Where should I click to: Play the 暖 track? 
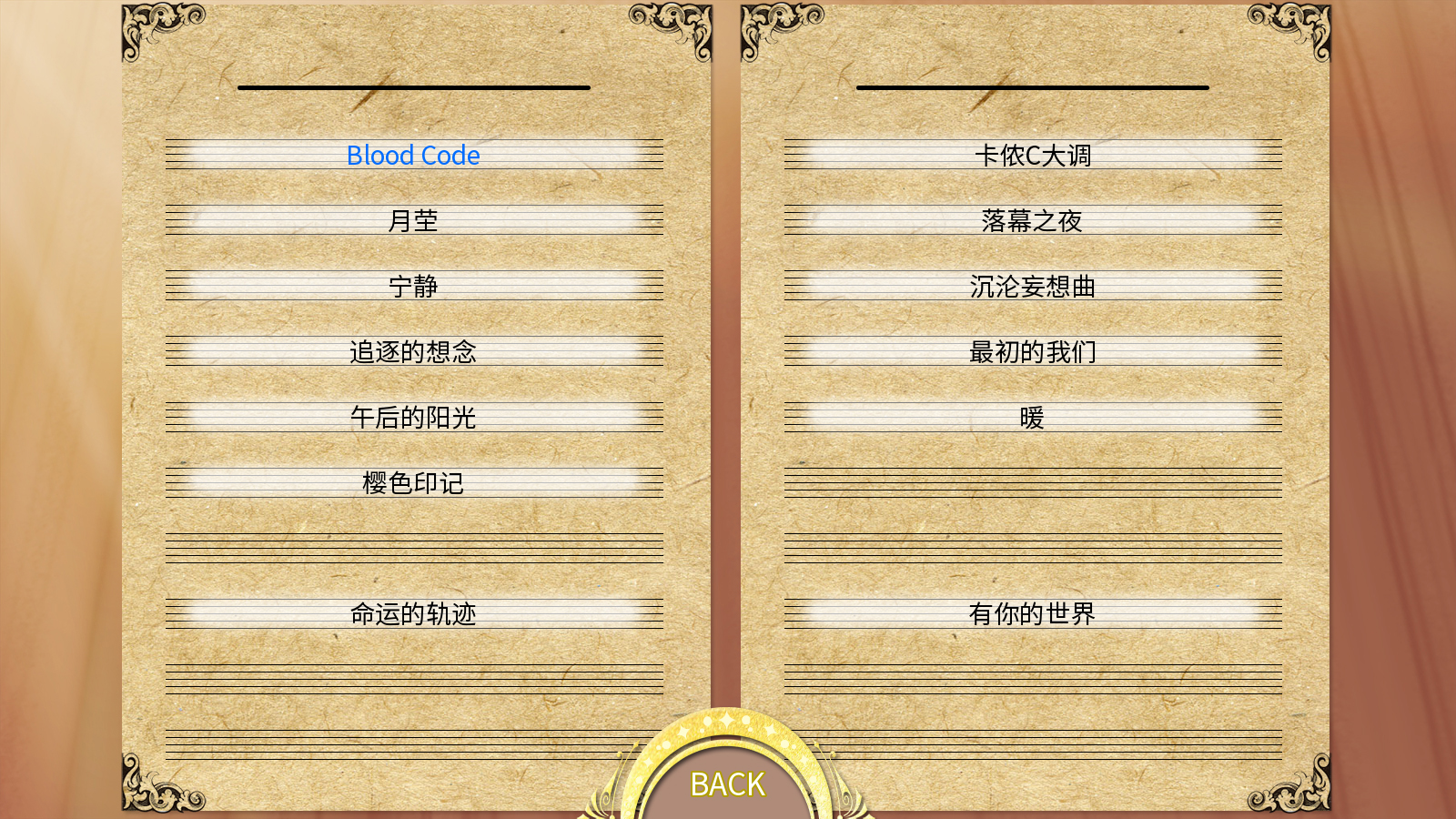[1032, 418]
